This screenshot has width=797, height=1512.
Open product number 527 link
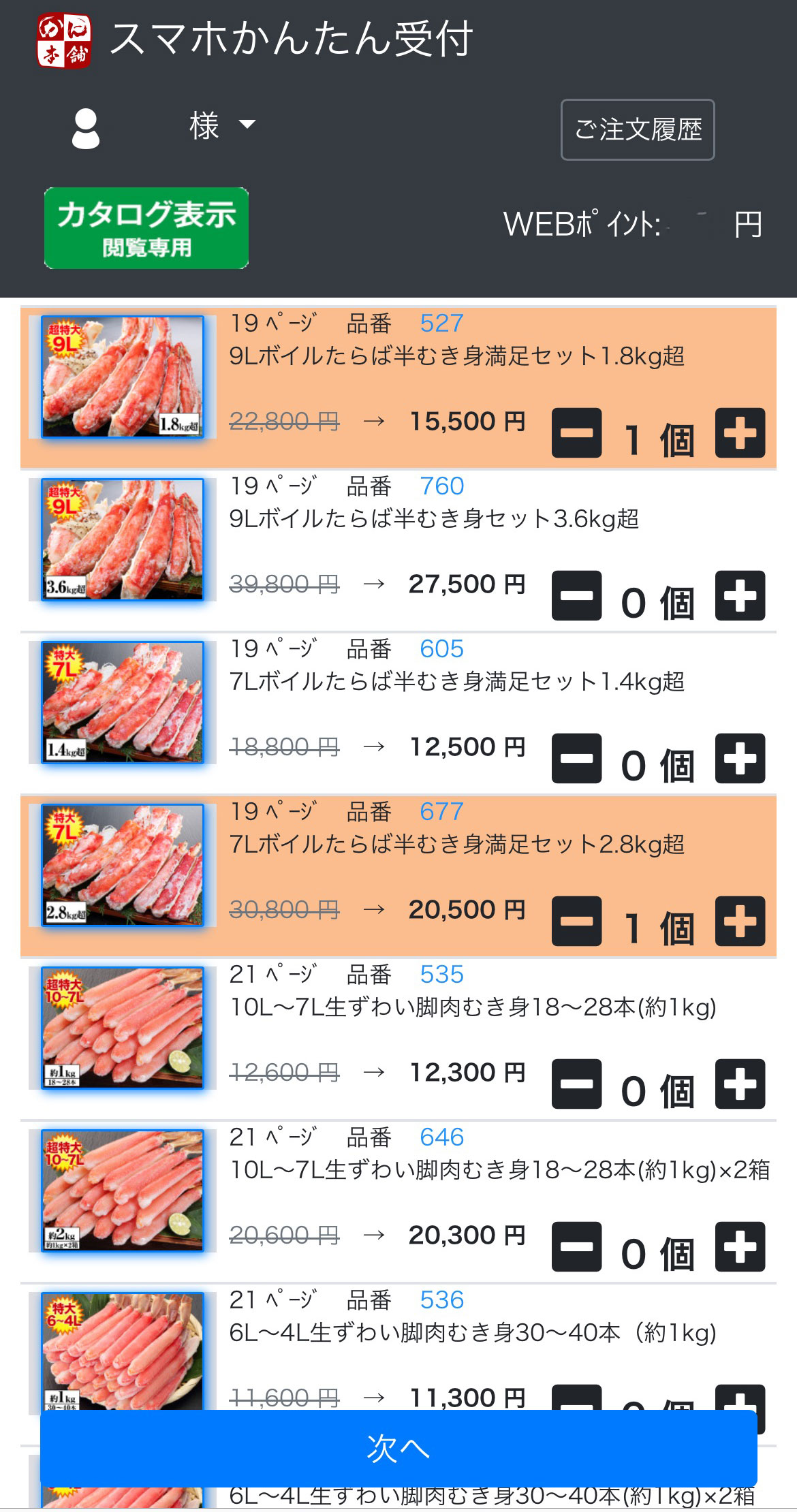click(x=441, y=323)
